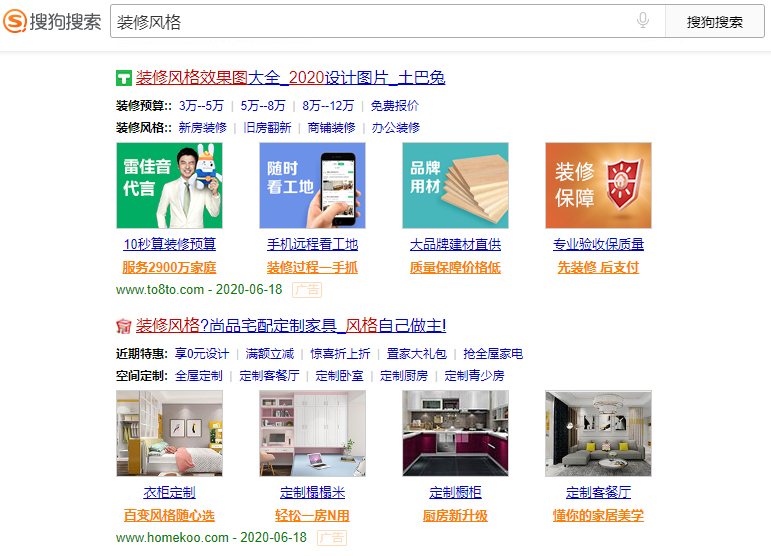Open the 定制客餐厅 link under the living room photo

(598, 492)
